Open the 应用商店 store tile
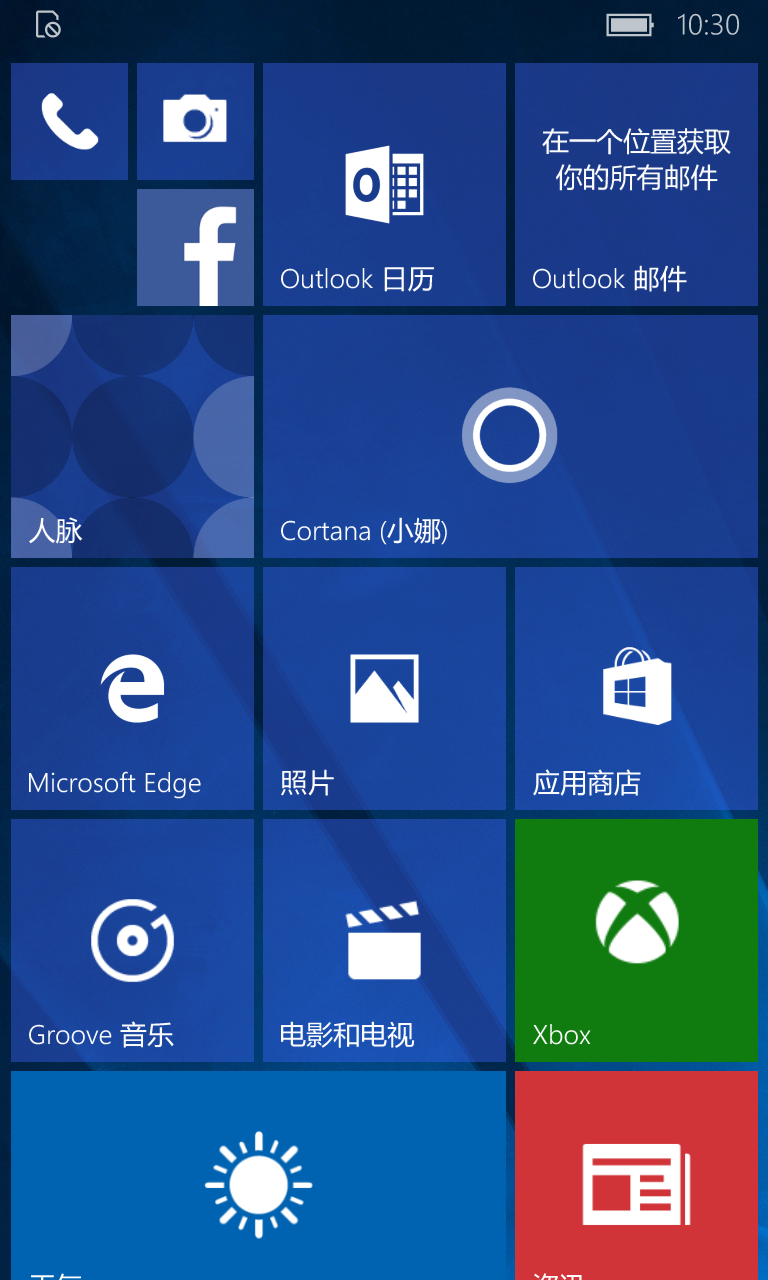Viewport: 768px width, 1280px height. coord(636,688)
